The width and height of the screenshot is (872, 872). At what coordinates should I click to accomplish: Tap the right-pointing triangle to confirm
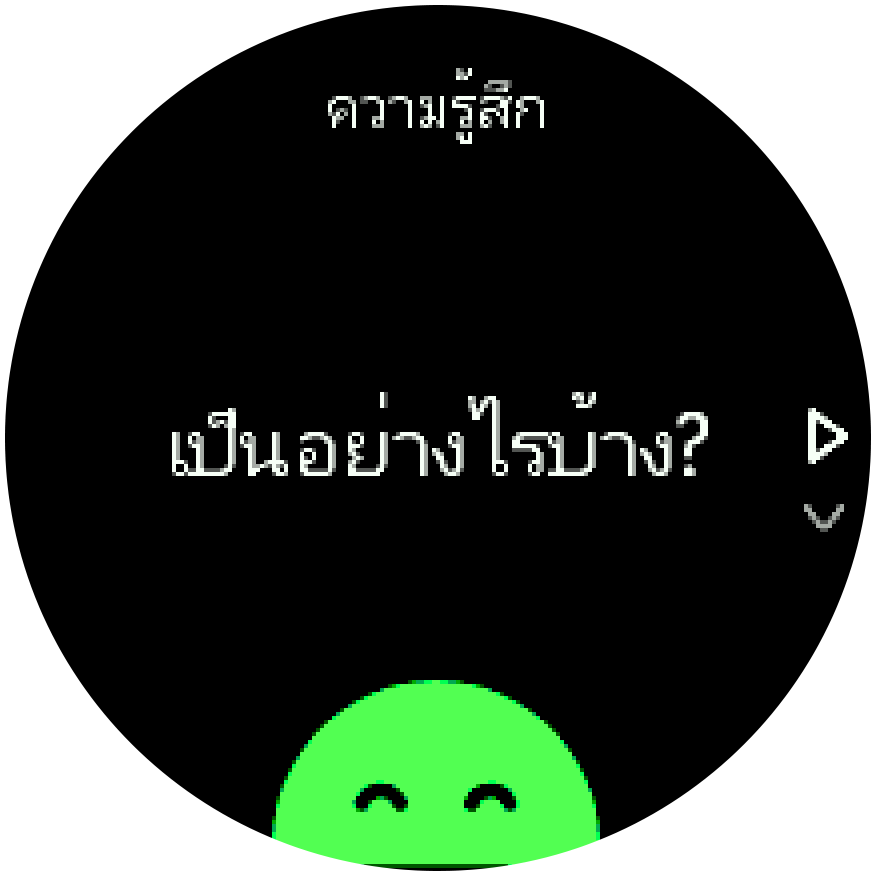tap(826, 437)
